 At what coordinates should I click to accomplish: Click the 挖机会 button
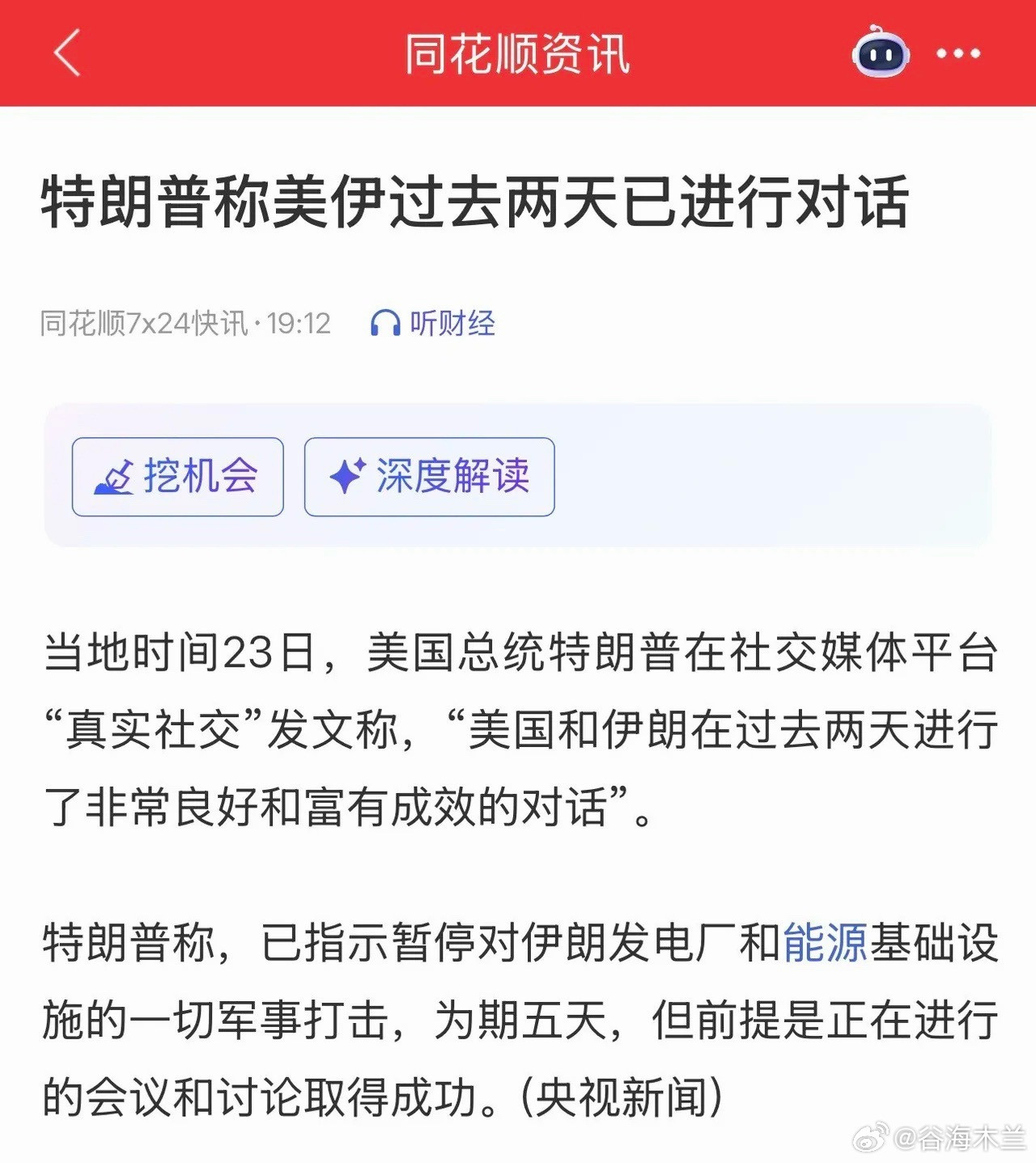pos(177,478)
